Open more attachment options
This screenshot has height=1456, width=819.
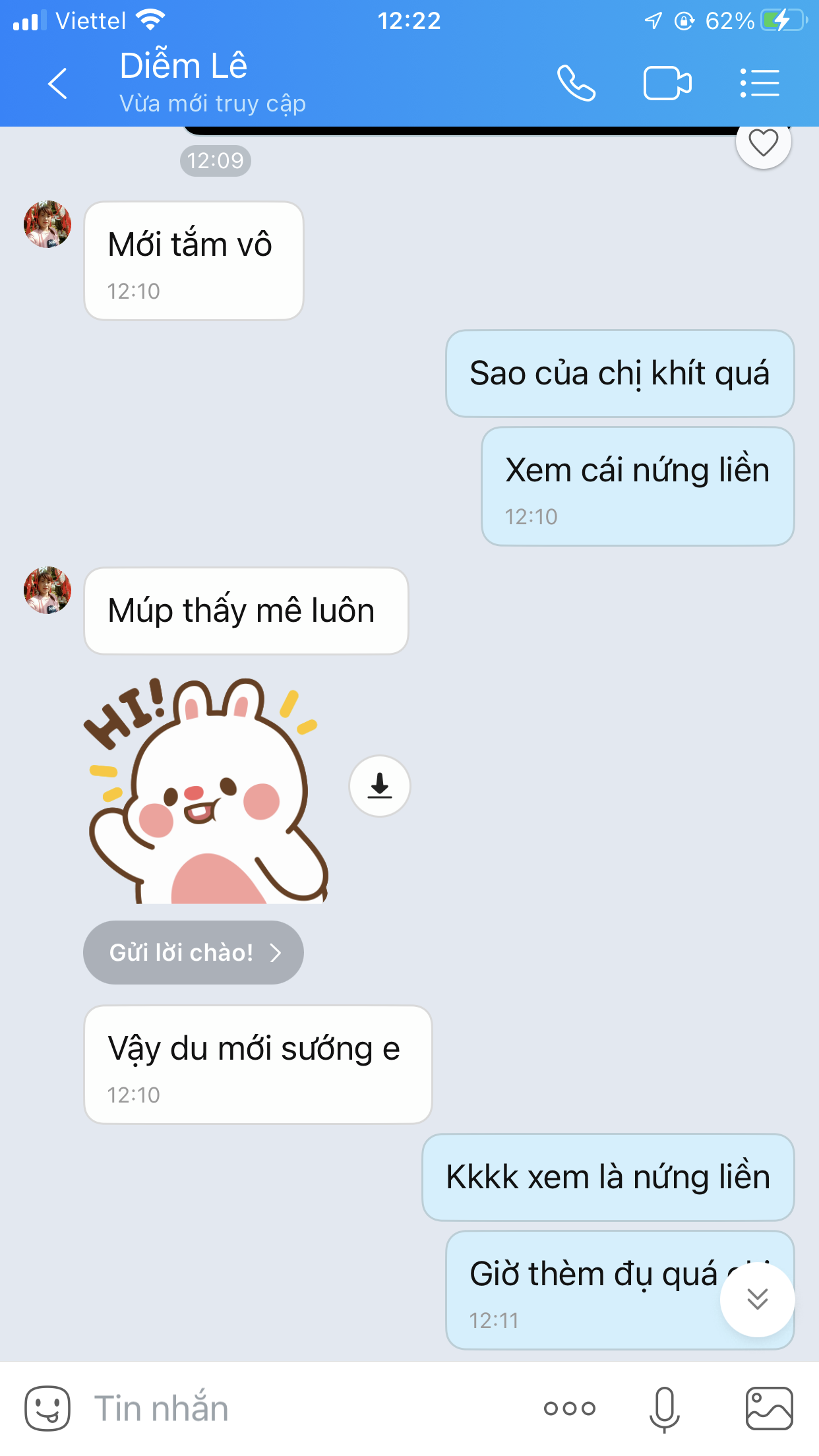click(x=570, y=1409)
